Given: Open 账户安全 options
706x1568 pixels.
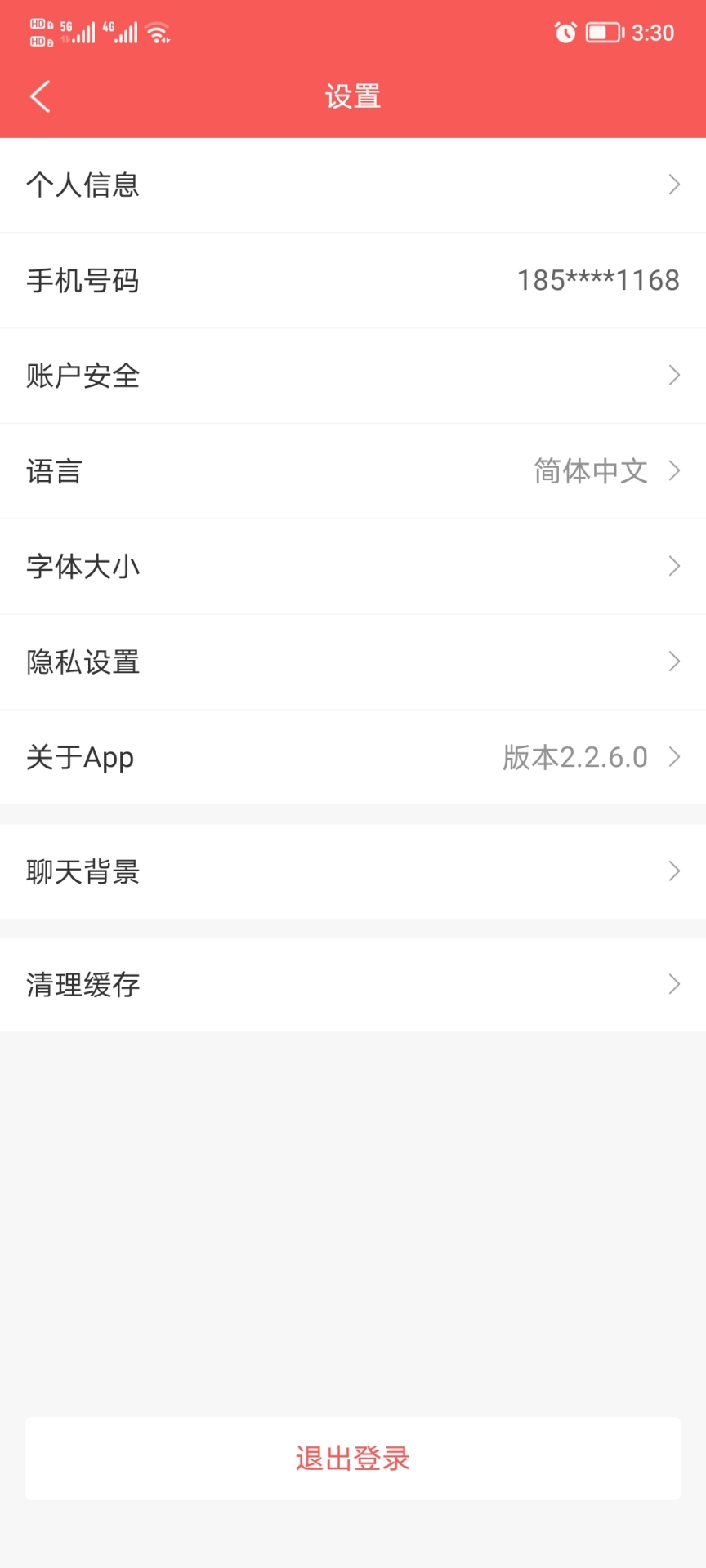Looking at the screenshot, I should (353, 376).
